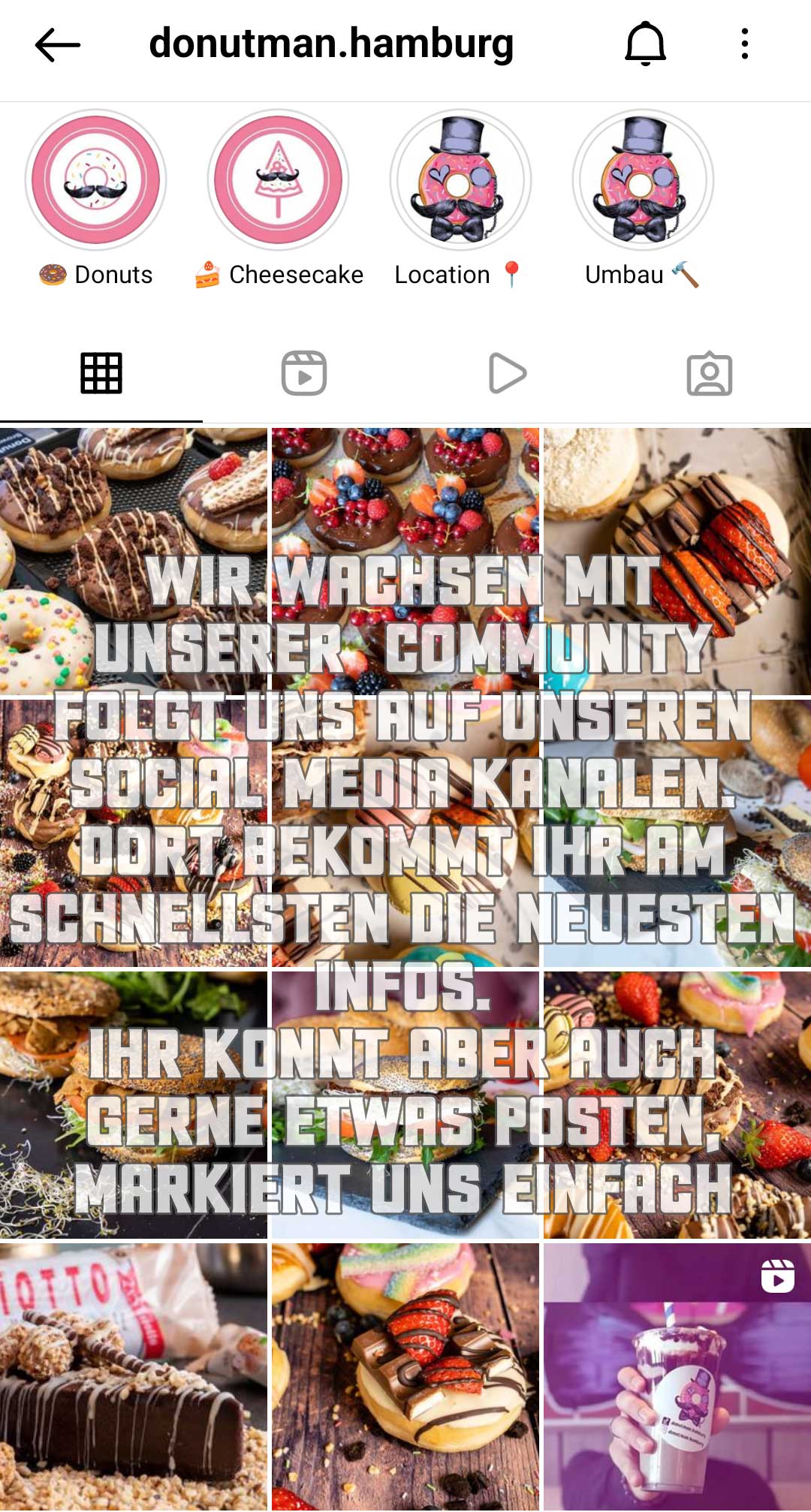
Task: Go back from donutman.hamburg profile
Action: click(x=57, y=45)
